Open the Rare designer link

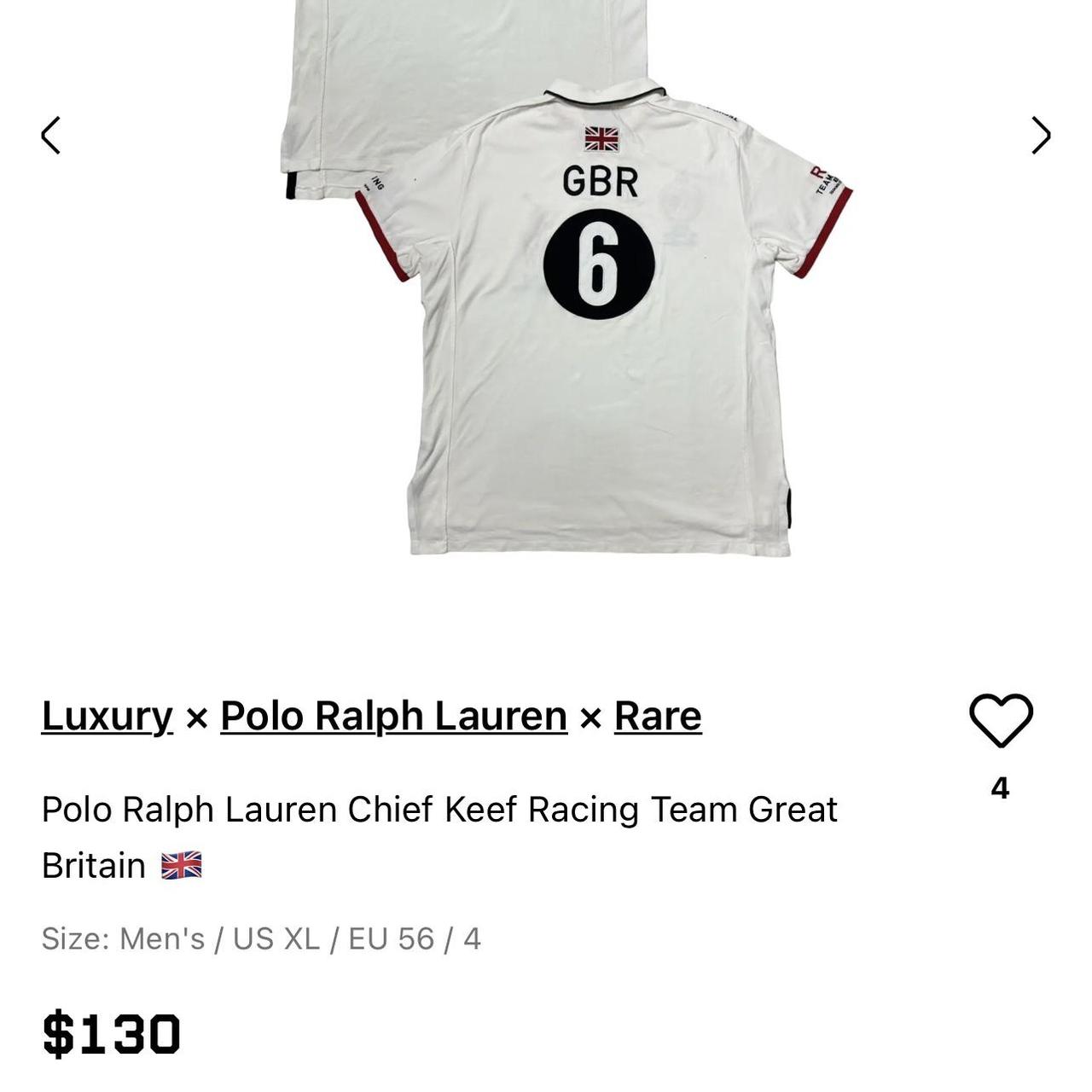tap(658, 716)
